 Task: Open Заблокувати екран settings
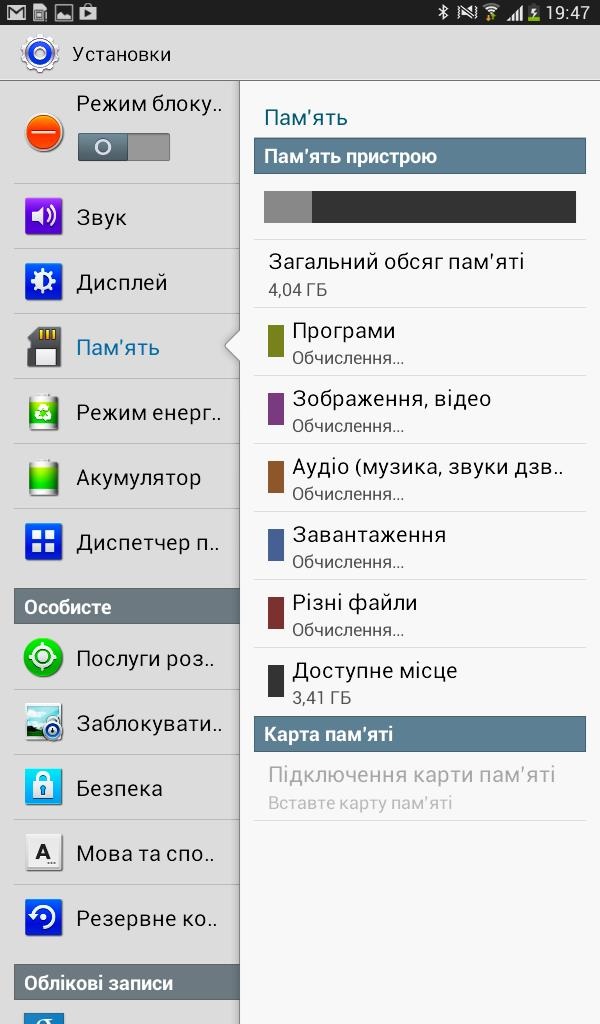[120, 723]
